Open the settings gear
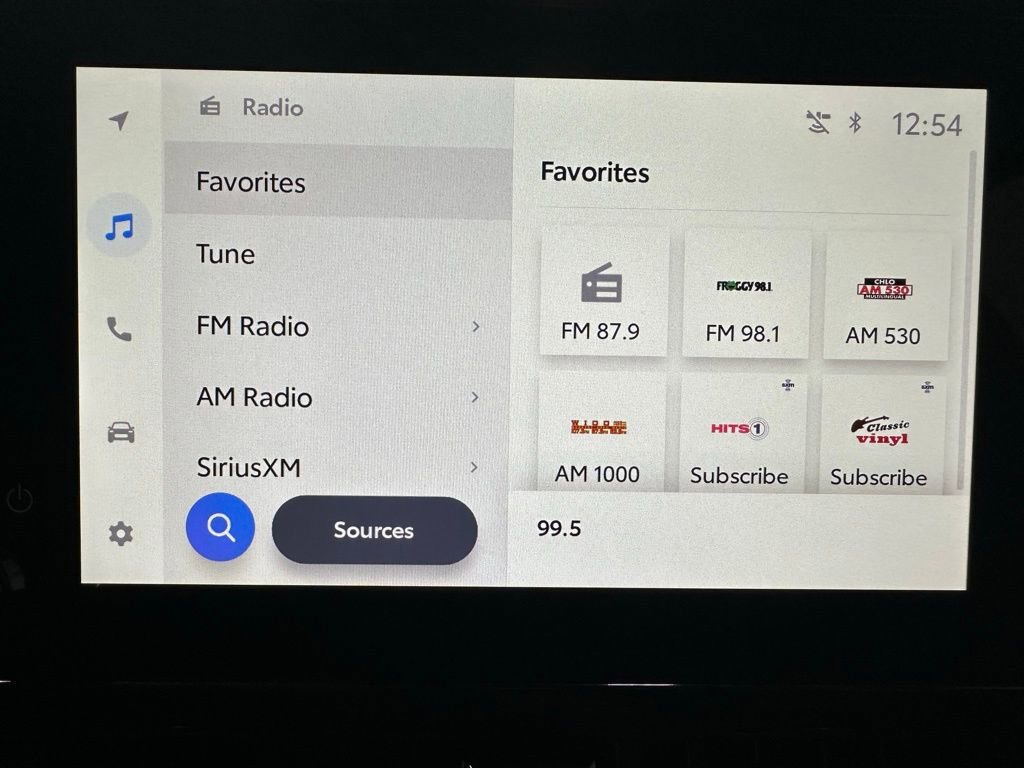Viewport: 1024px width, 768px height. click(x=120, y=534)
